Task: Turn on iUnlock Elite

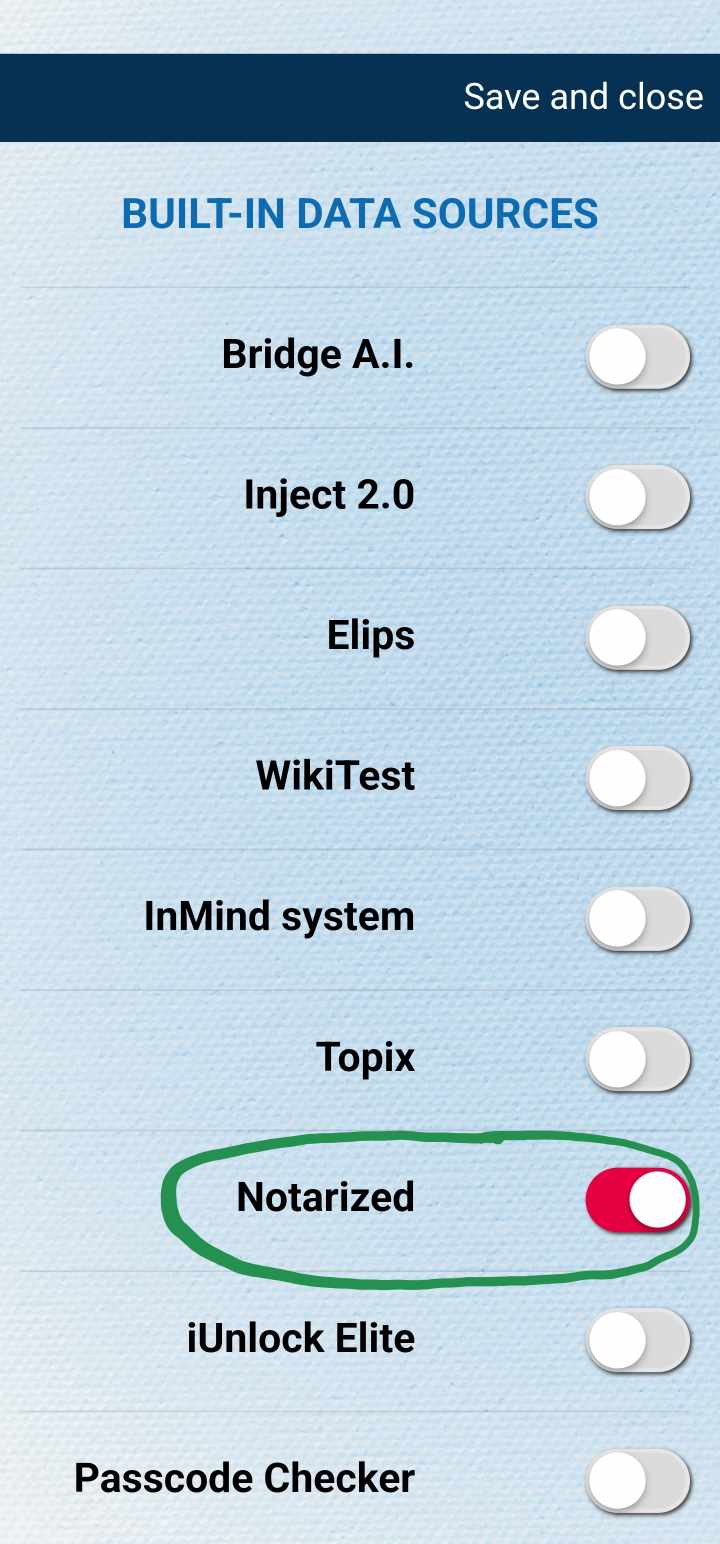Action: [638, 1339]
